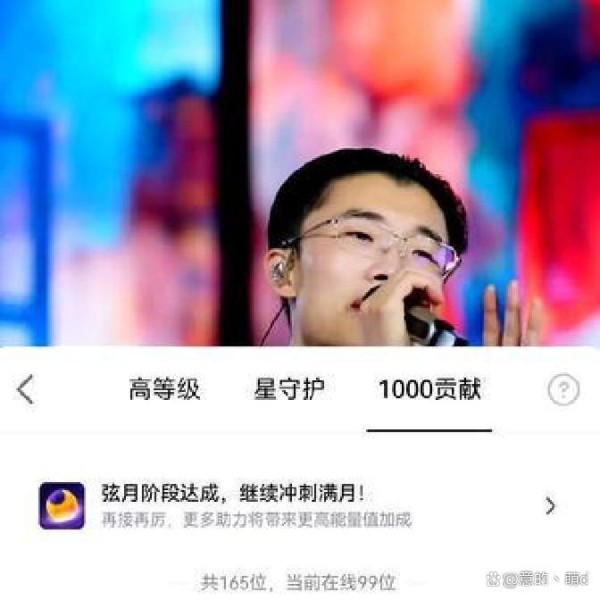Open the help question mark icon
The height and width of the screenshot is (600, 600).
coord(563,390)
